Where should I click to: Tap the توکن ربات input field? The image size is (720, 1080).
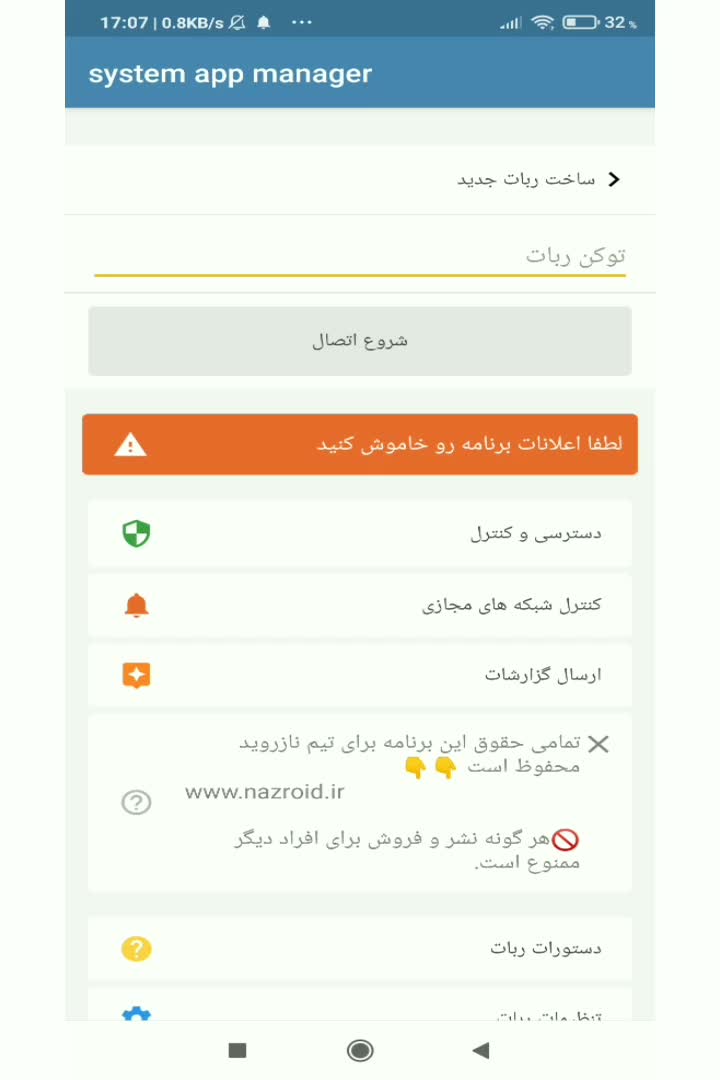tap(360, 256)
